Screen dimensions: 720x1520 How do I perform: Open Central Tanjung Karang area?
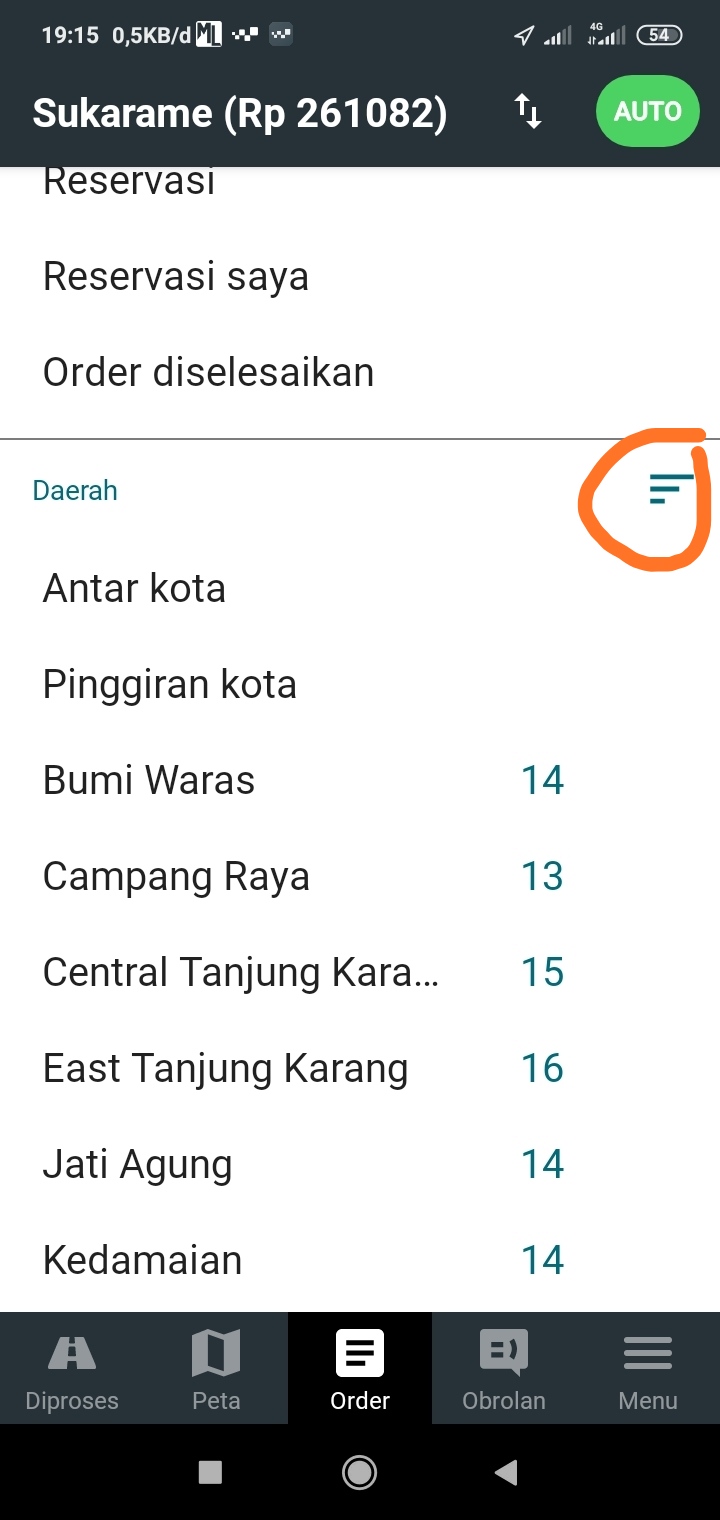(x=360, y=972)
